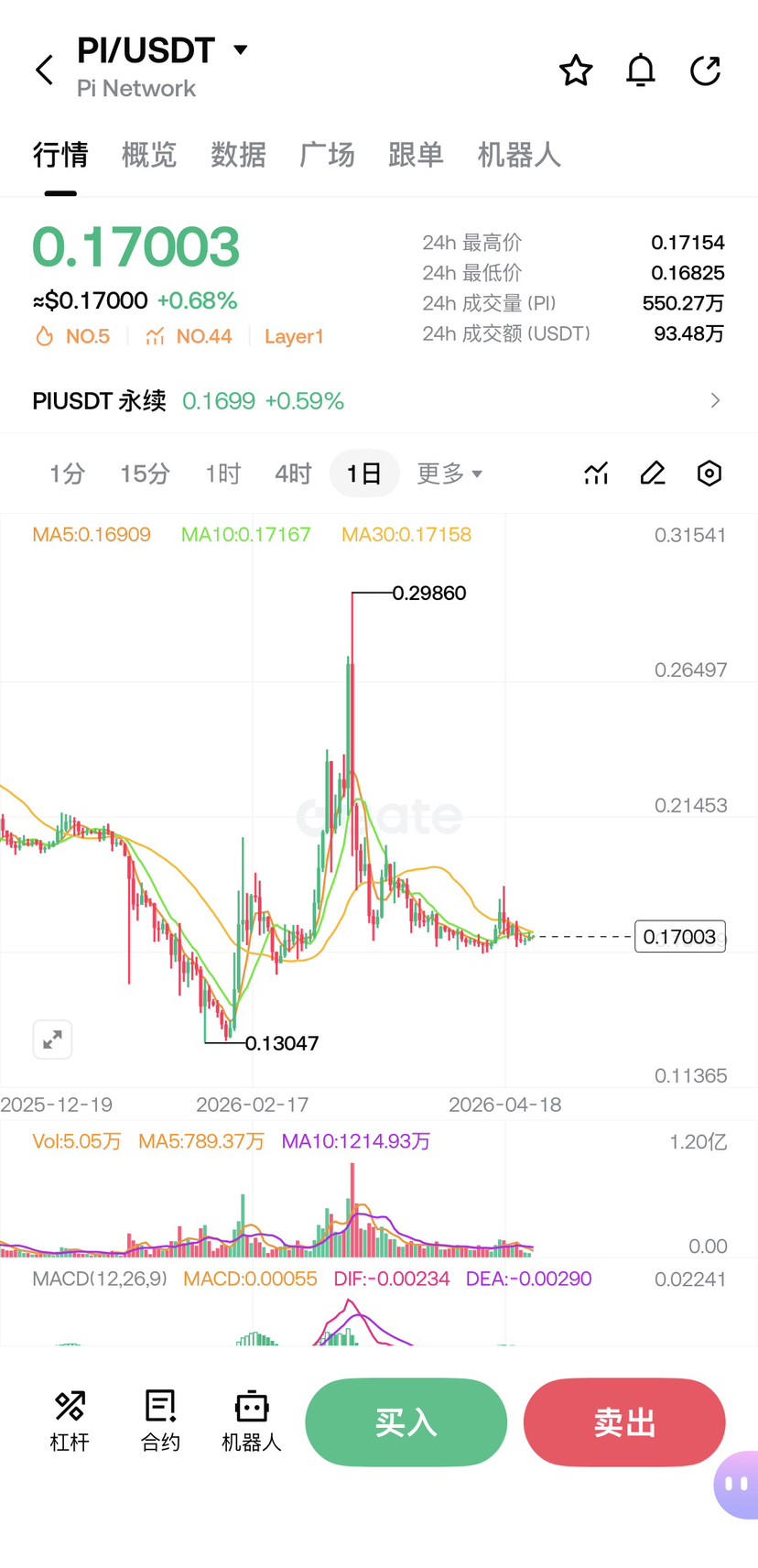Expand chart to fullscreen
The width and height of the screenshot is (758, 1568).
coord(52,1040)
